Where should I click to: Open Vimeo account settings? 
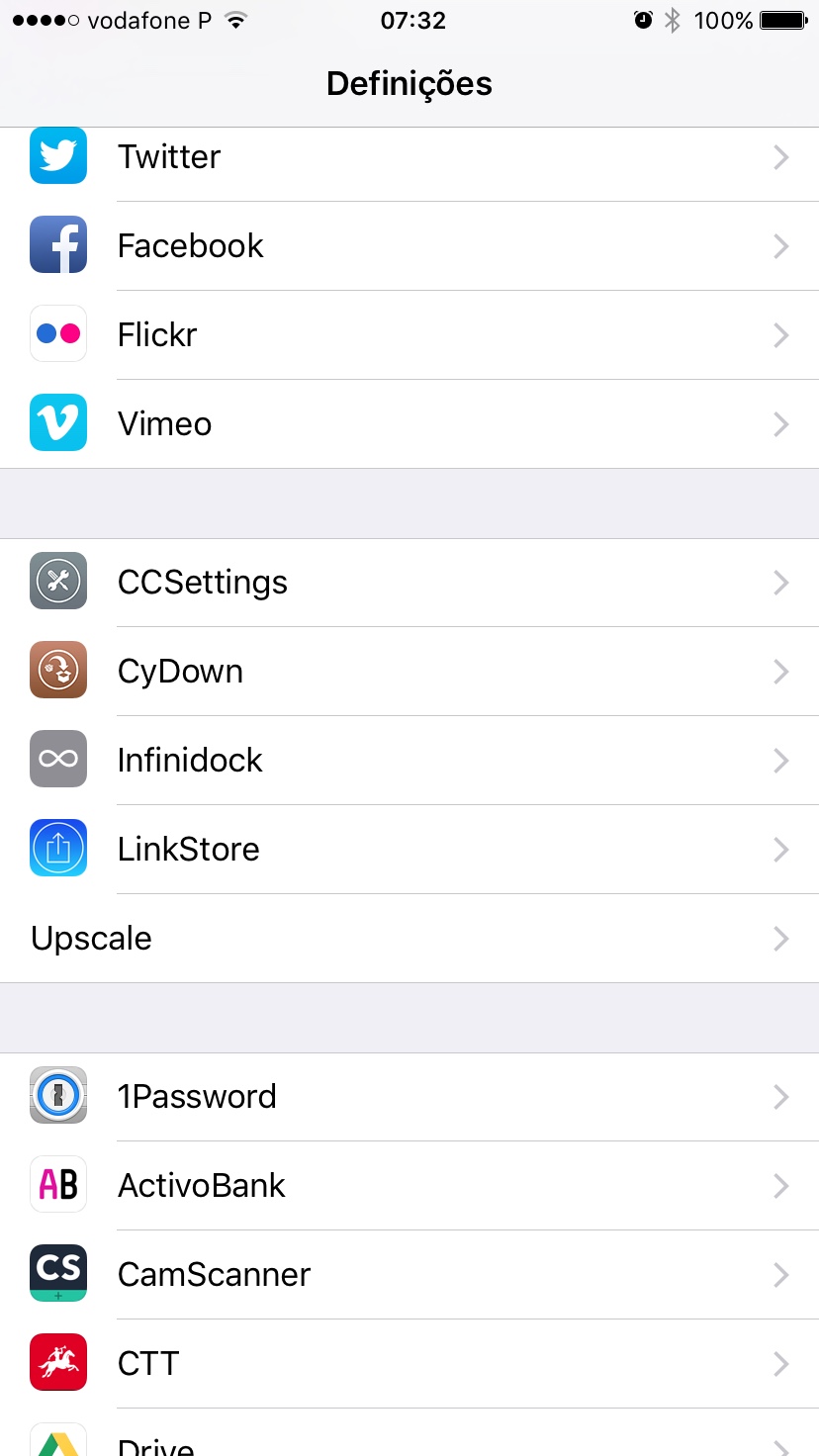click(409, 423)
